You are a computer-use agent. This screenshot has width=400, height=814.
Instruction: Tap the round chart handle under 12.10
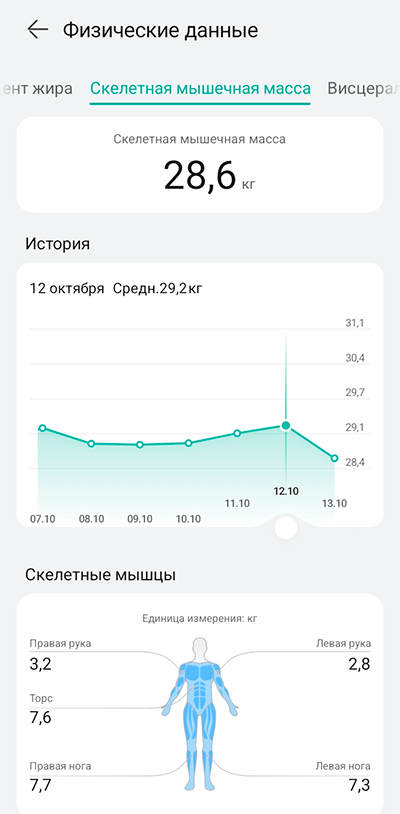(x=286, y=528)
